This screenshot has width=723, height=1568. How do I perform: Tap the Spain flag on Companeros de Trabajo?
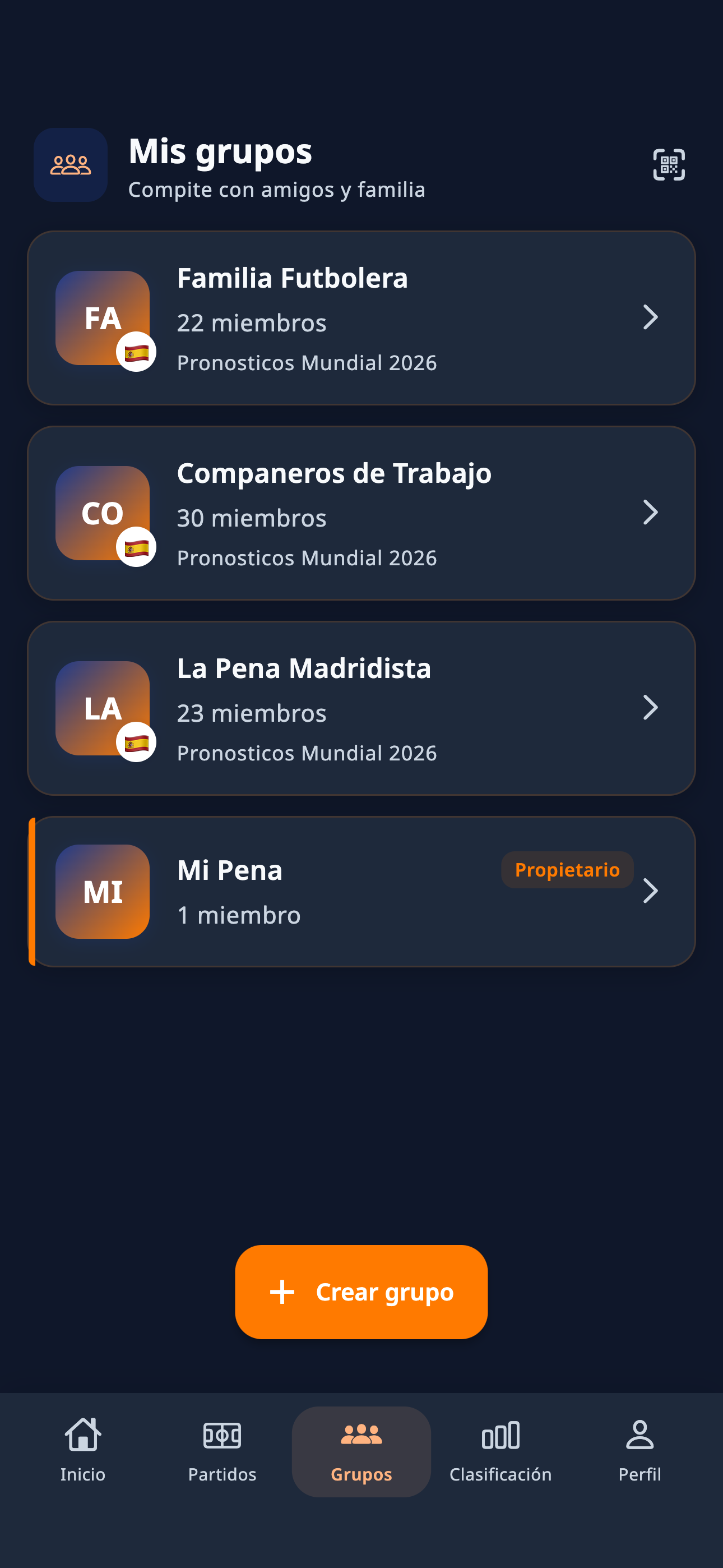(136, 547)
